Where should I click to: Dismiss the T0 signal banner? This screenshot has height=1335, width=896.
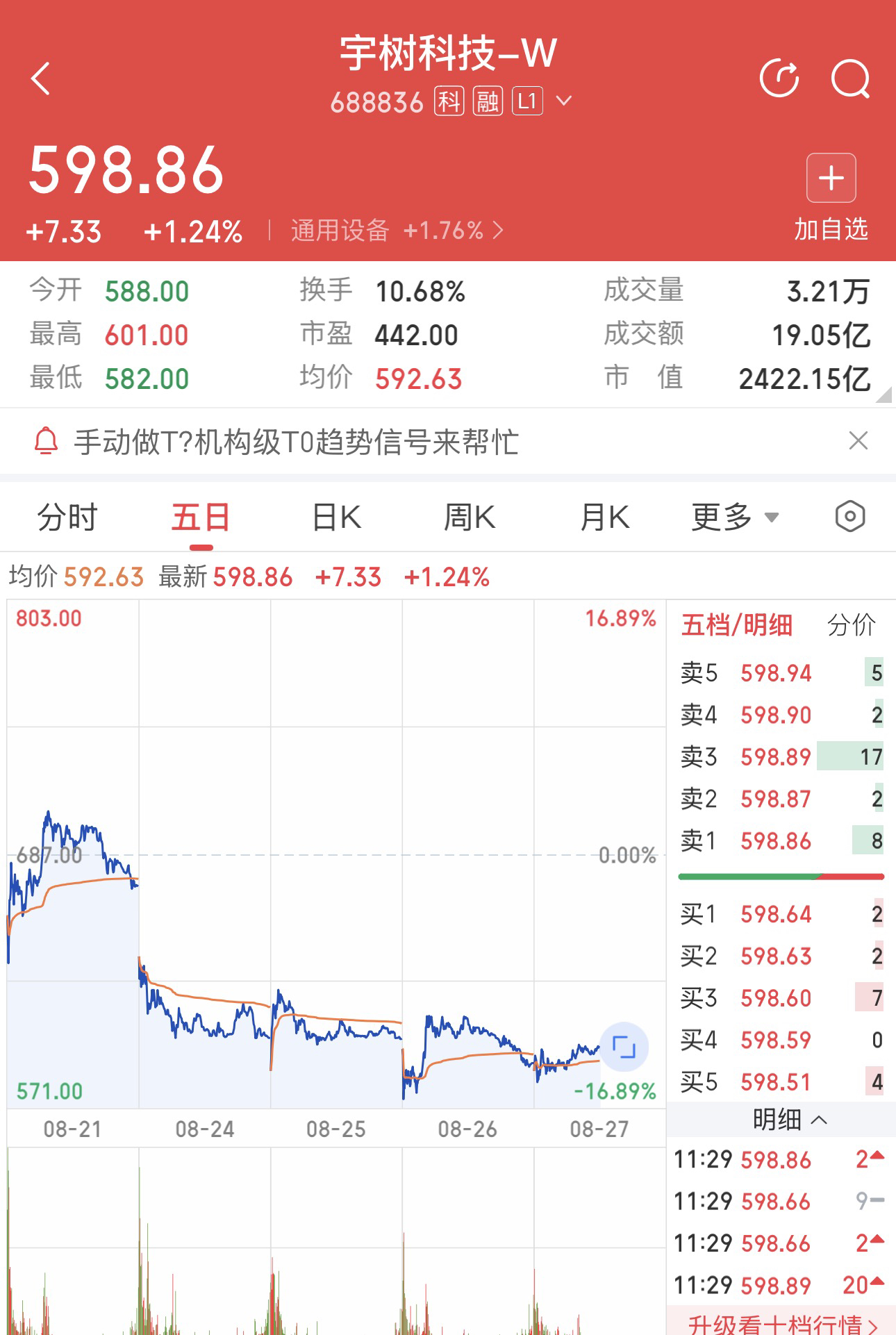pos(858,440)
